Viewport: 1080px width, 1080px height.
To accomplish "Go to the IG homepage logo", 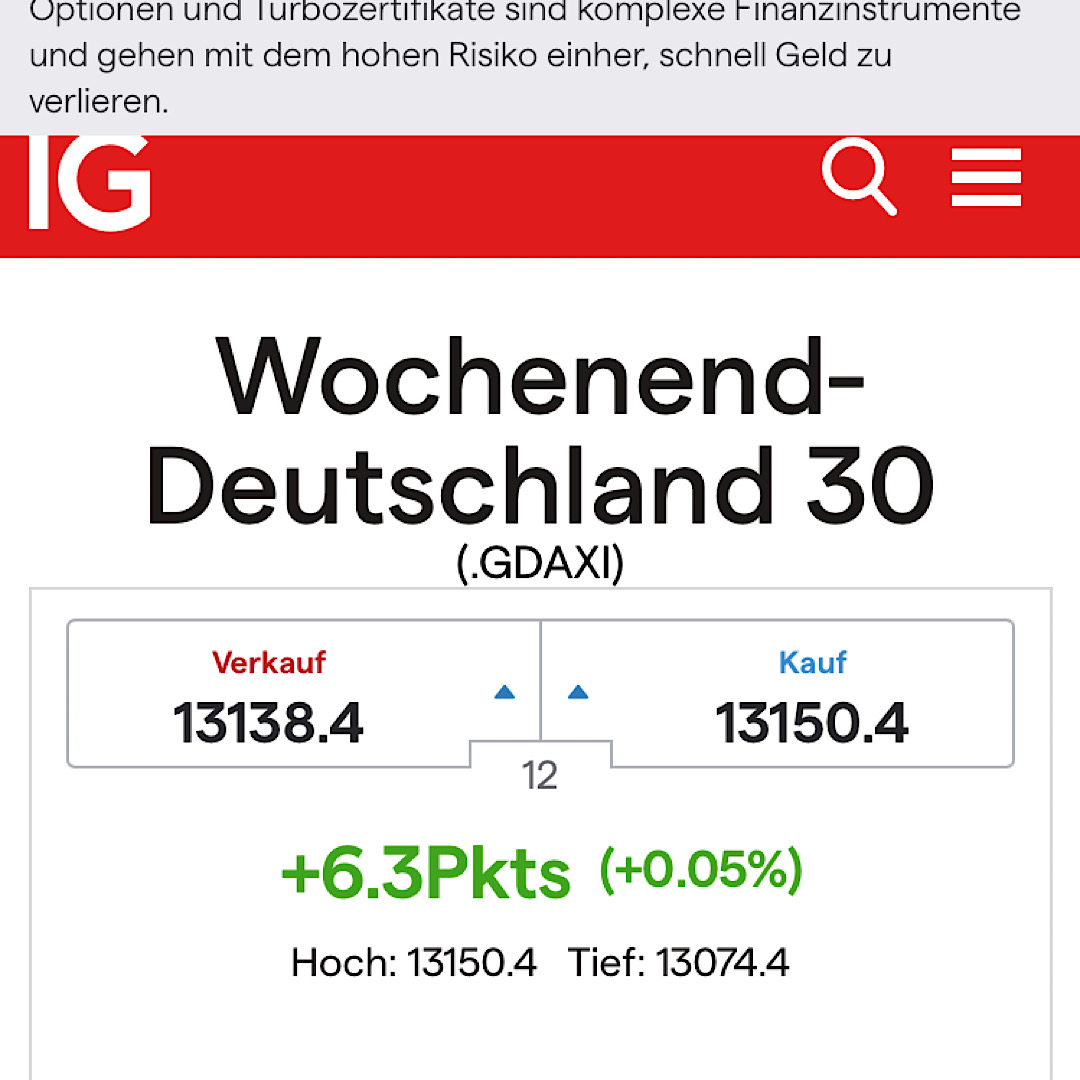I will [x=90, y=182].
